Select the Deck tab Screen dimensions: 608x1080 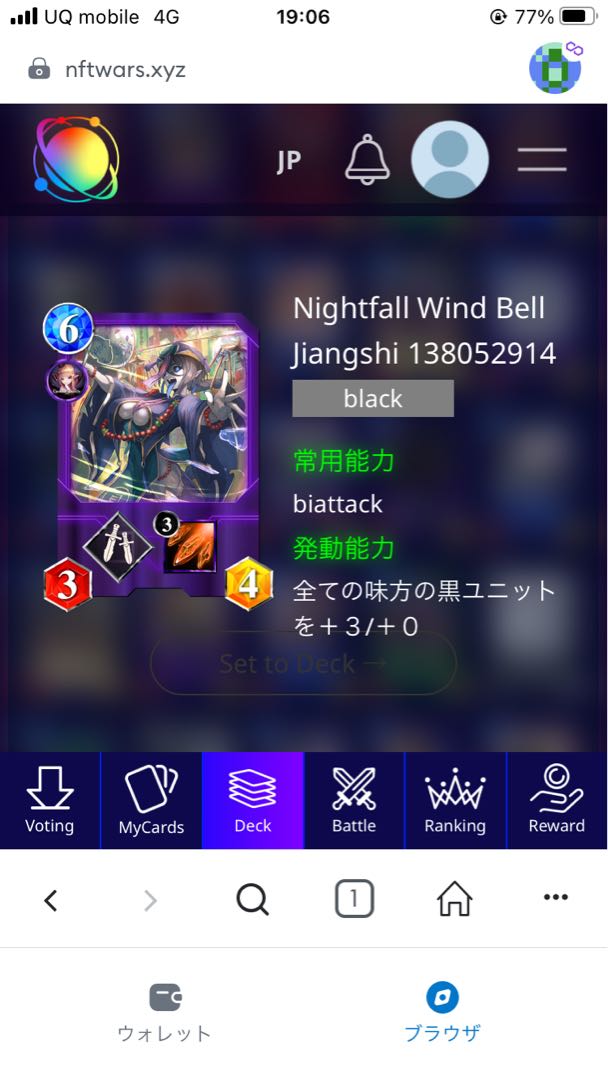(x=253, y=800)
